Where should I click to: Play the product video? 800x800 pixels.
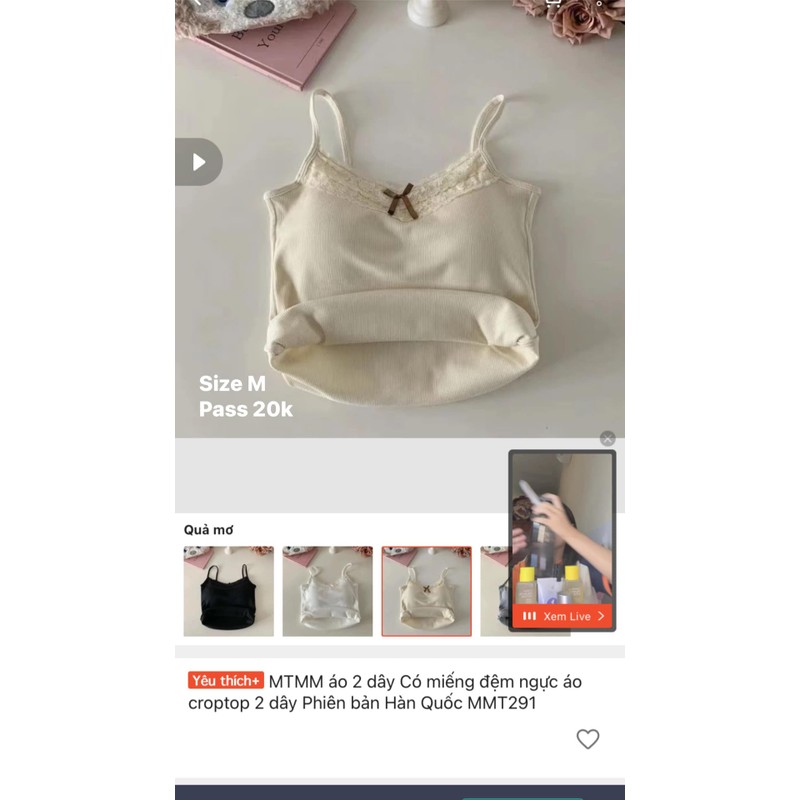point(199,162)
